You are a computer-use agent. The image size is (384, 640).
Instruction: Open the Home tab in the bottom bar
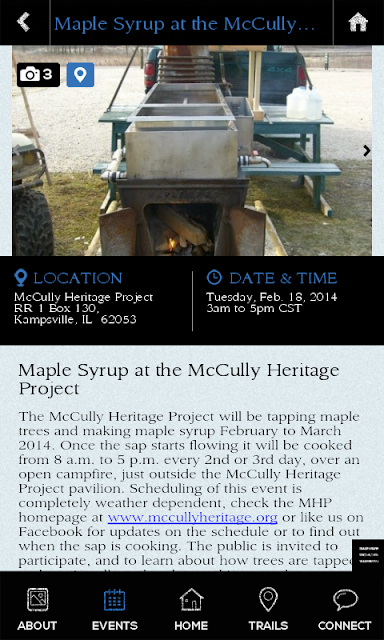[191, 609]
